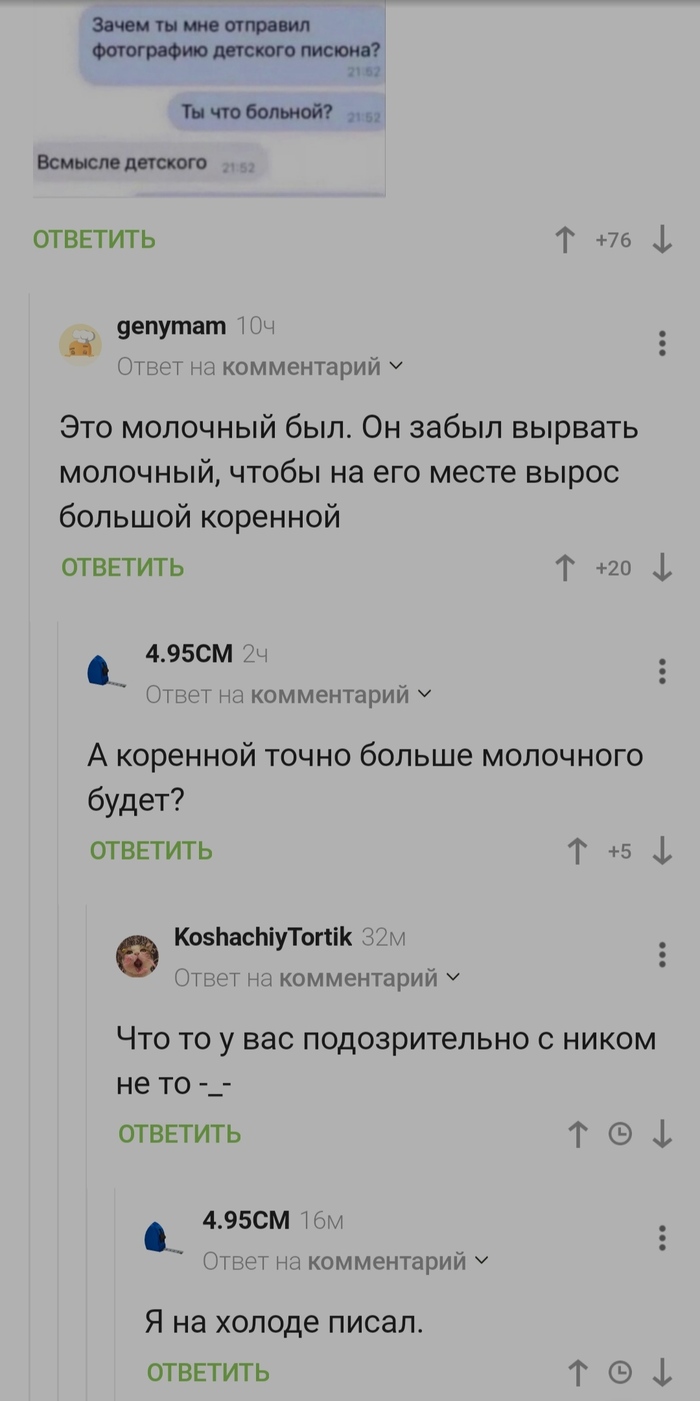Reply to the top comment with +76 rating
700x1401 pixels.
[94, 240]
